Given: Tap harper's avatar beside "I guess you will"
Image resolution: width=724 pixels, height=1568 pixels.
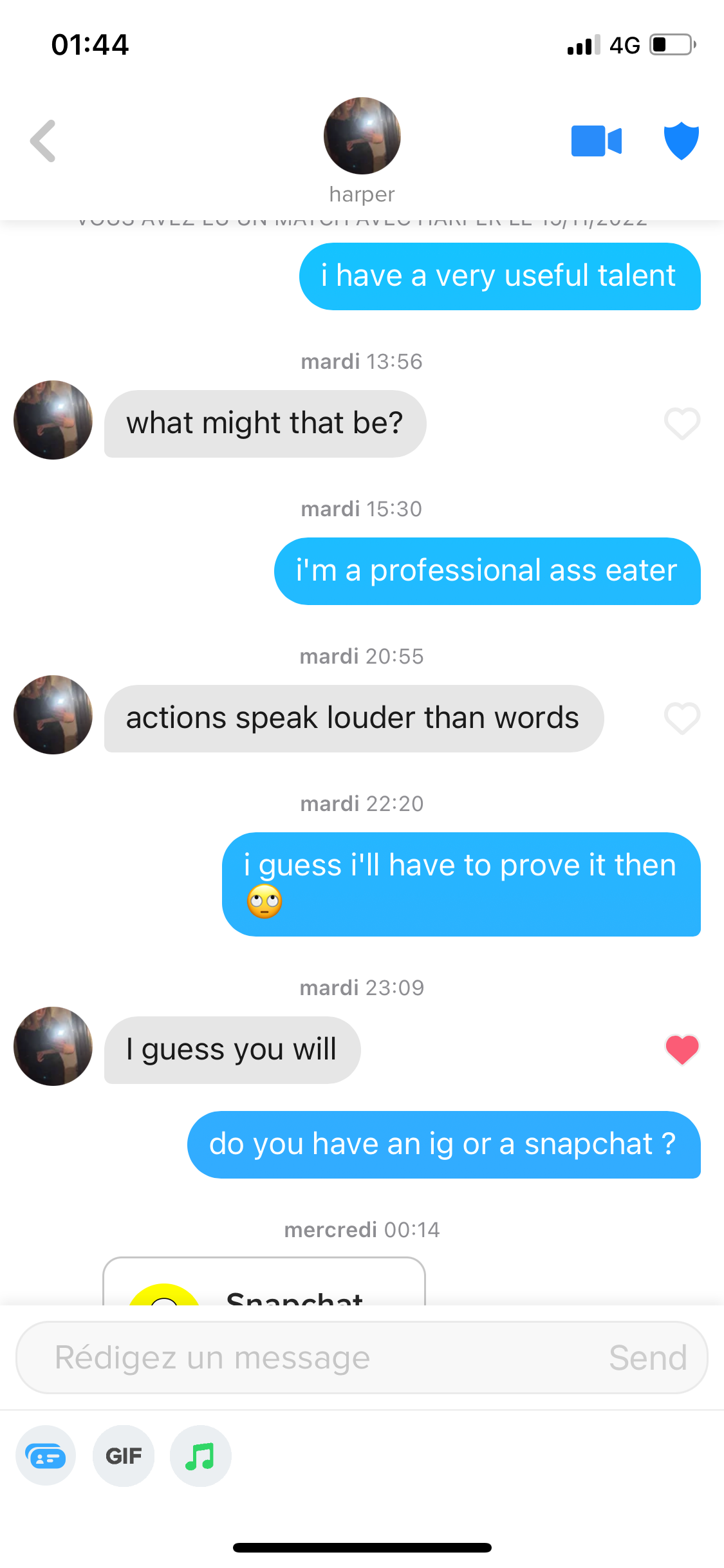Looking at the screenshot, I should pos(53,1046).
